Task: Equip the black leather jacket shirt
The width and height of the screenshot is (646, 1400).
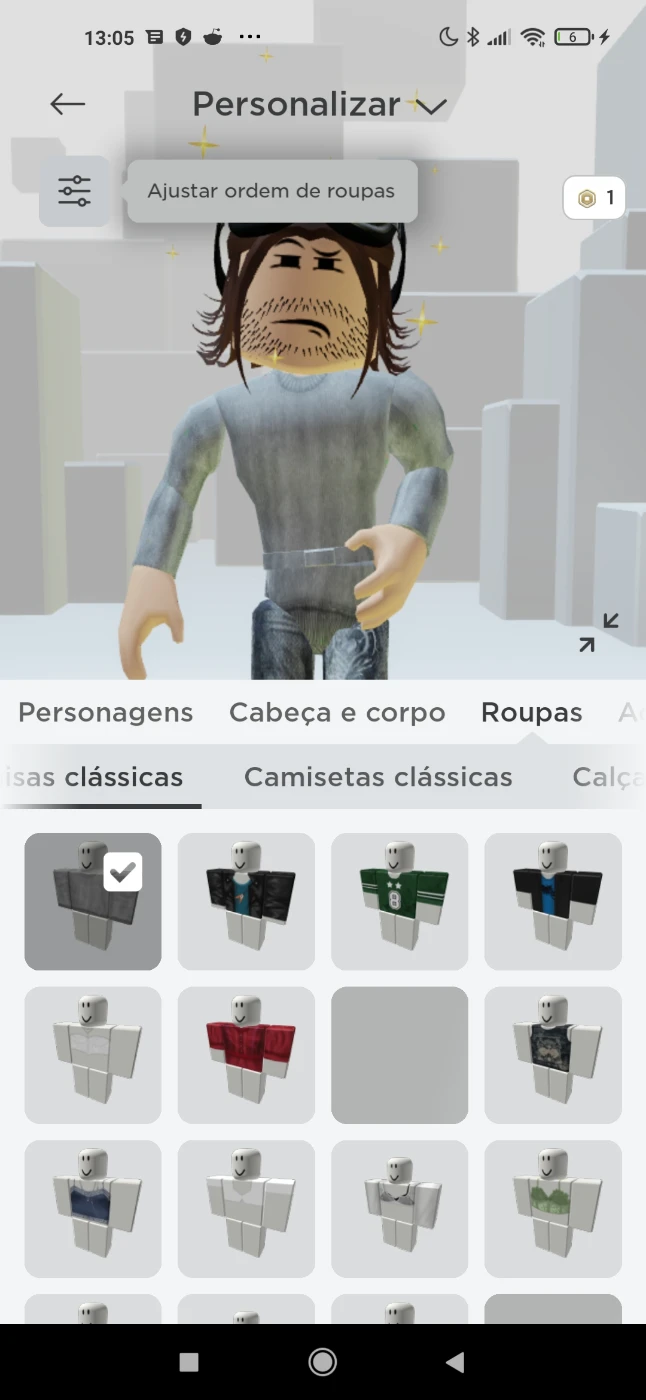Action: [x=246, y=901]
